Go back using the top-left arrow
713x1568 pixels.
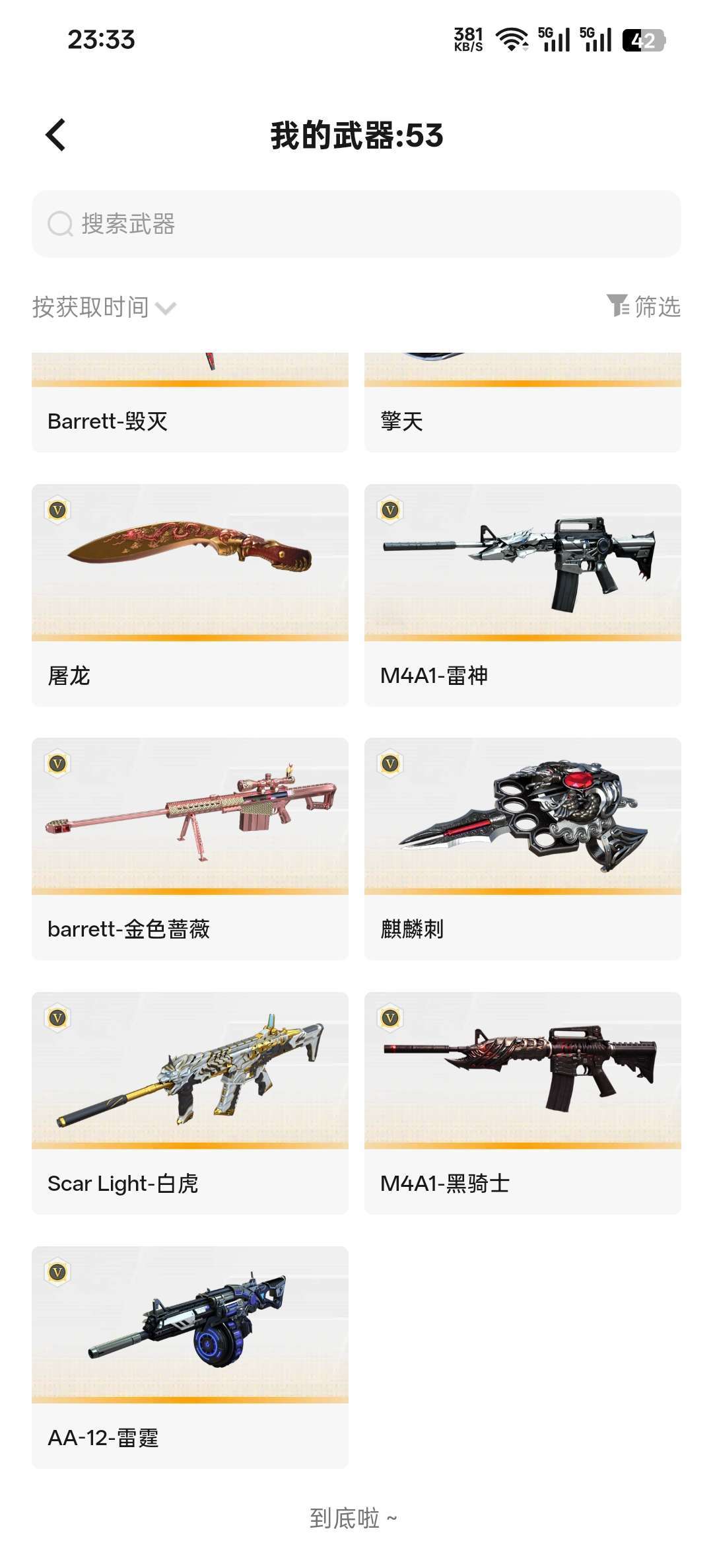pyautogui.click(x=55, y=135)
